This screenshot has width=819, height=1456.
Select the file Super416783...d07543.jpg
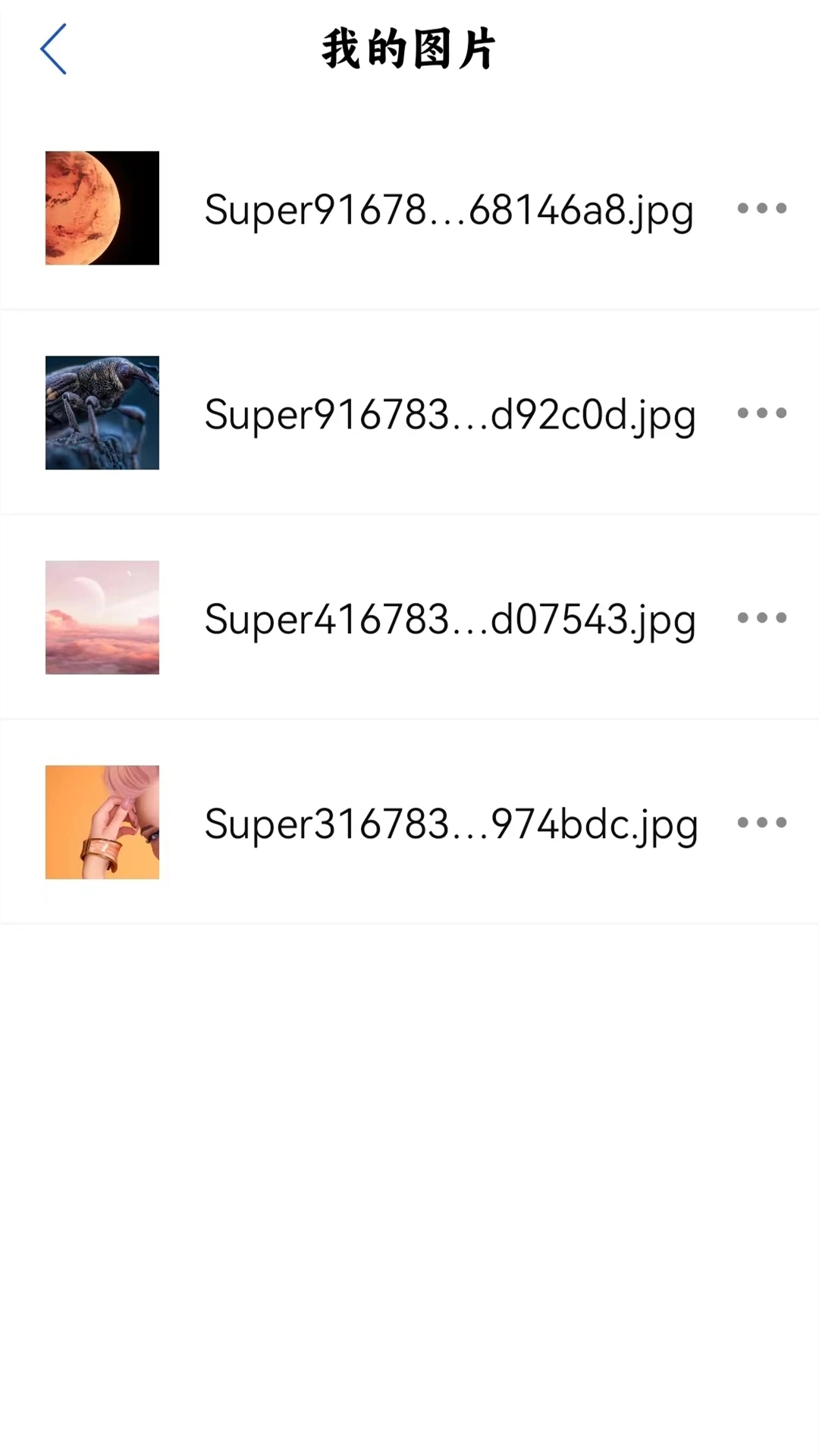coord(447,618)
